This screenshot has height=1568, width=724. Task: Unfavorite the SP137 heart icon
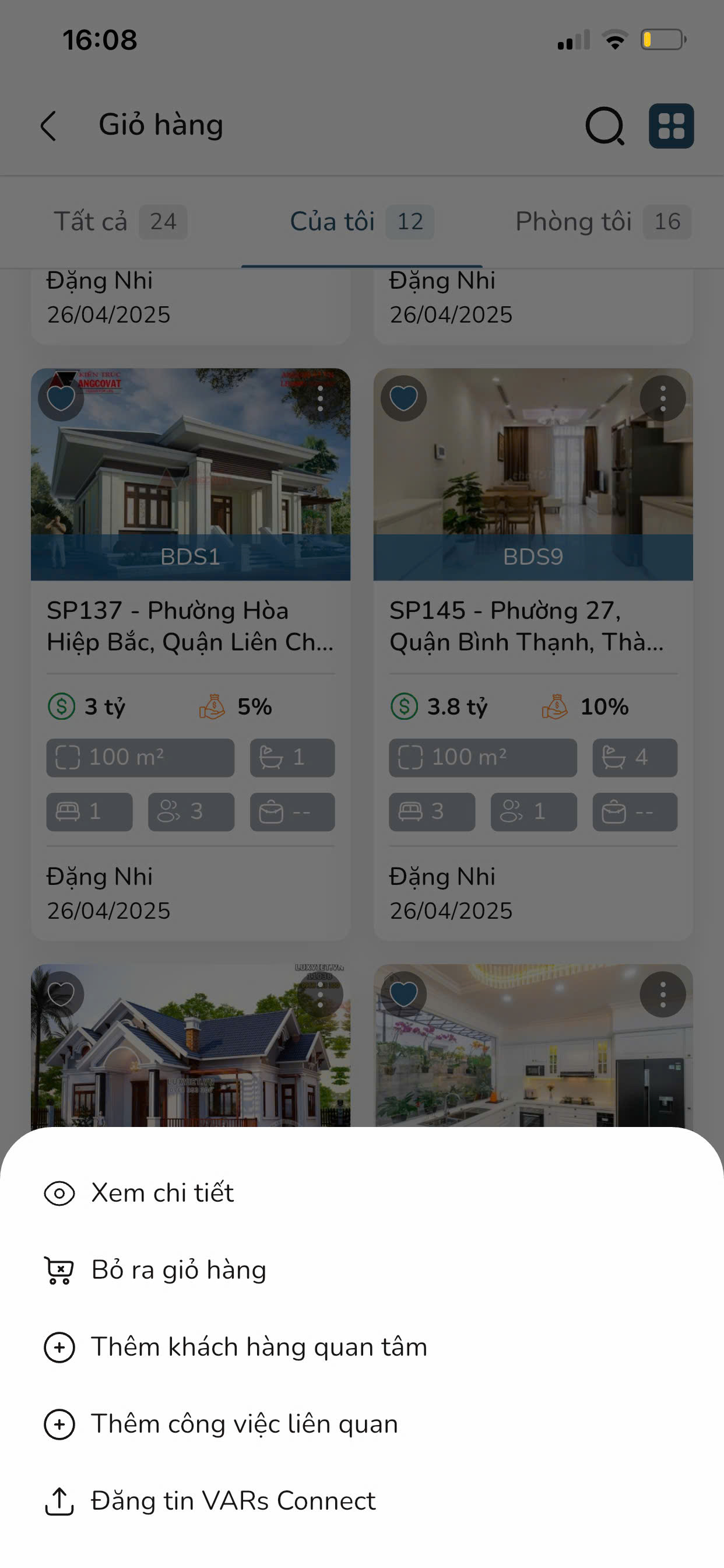[x=61, y=398]
